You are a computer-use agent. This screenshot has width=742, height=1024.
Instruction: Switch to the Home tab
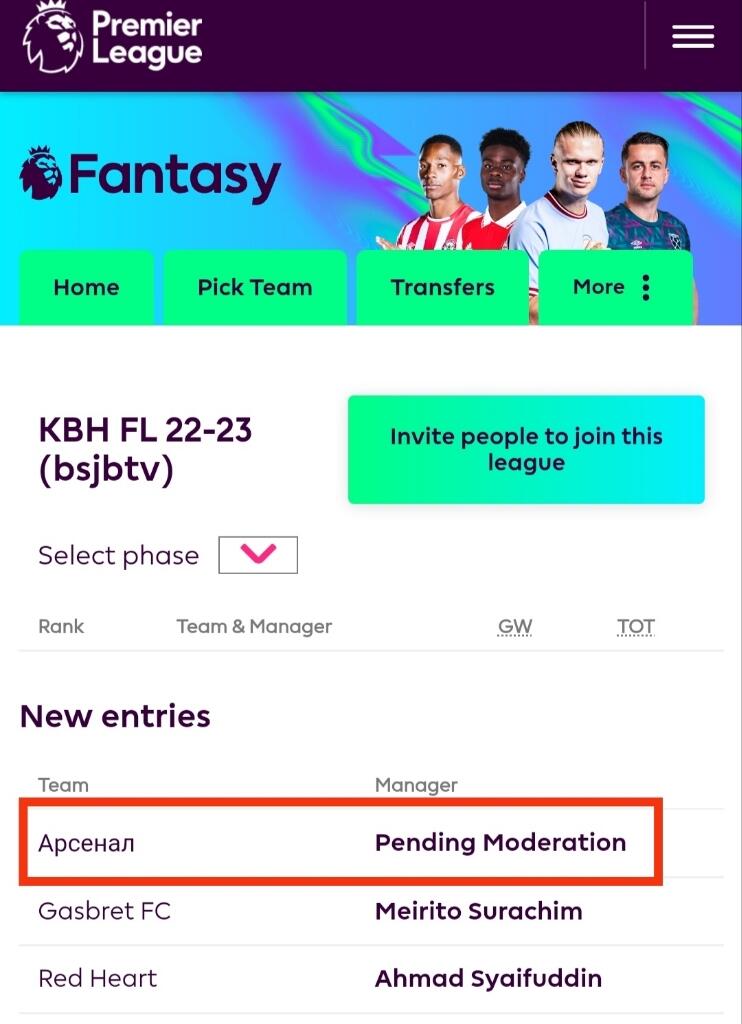(x=86, y=287)
